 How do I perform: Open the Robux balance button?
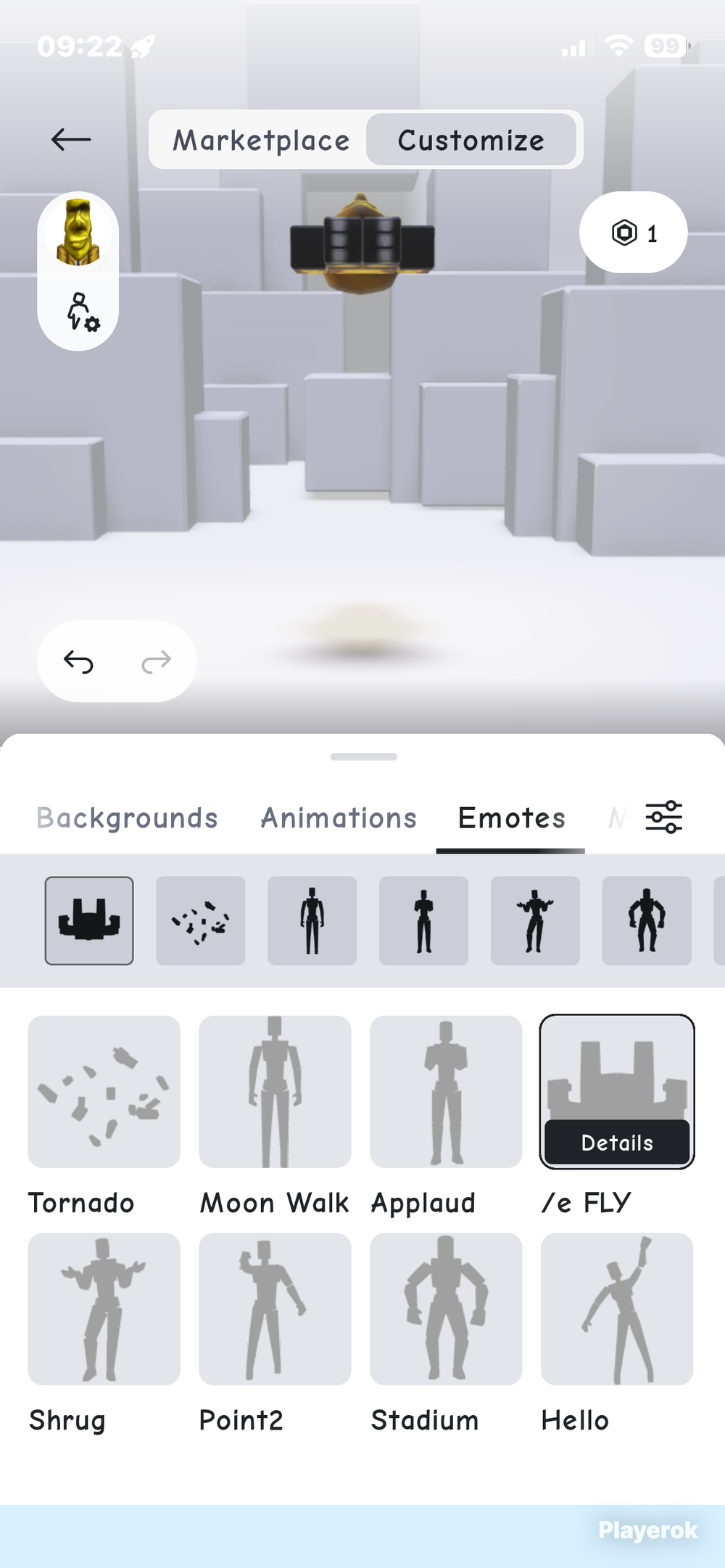click(633, 233)
